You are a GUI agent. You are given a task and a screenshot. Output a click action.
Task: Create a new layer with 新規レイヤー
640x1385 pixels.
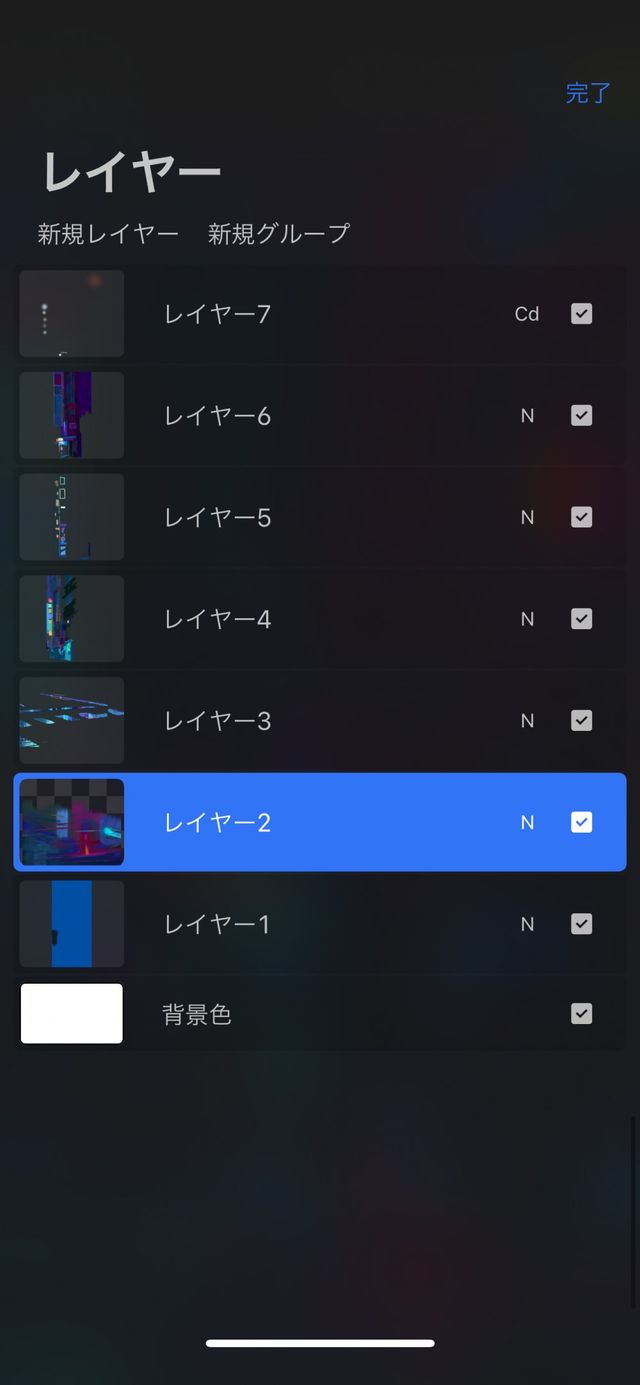[x=108, y=234]
